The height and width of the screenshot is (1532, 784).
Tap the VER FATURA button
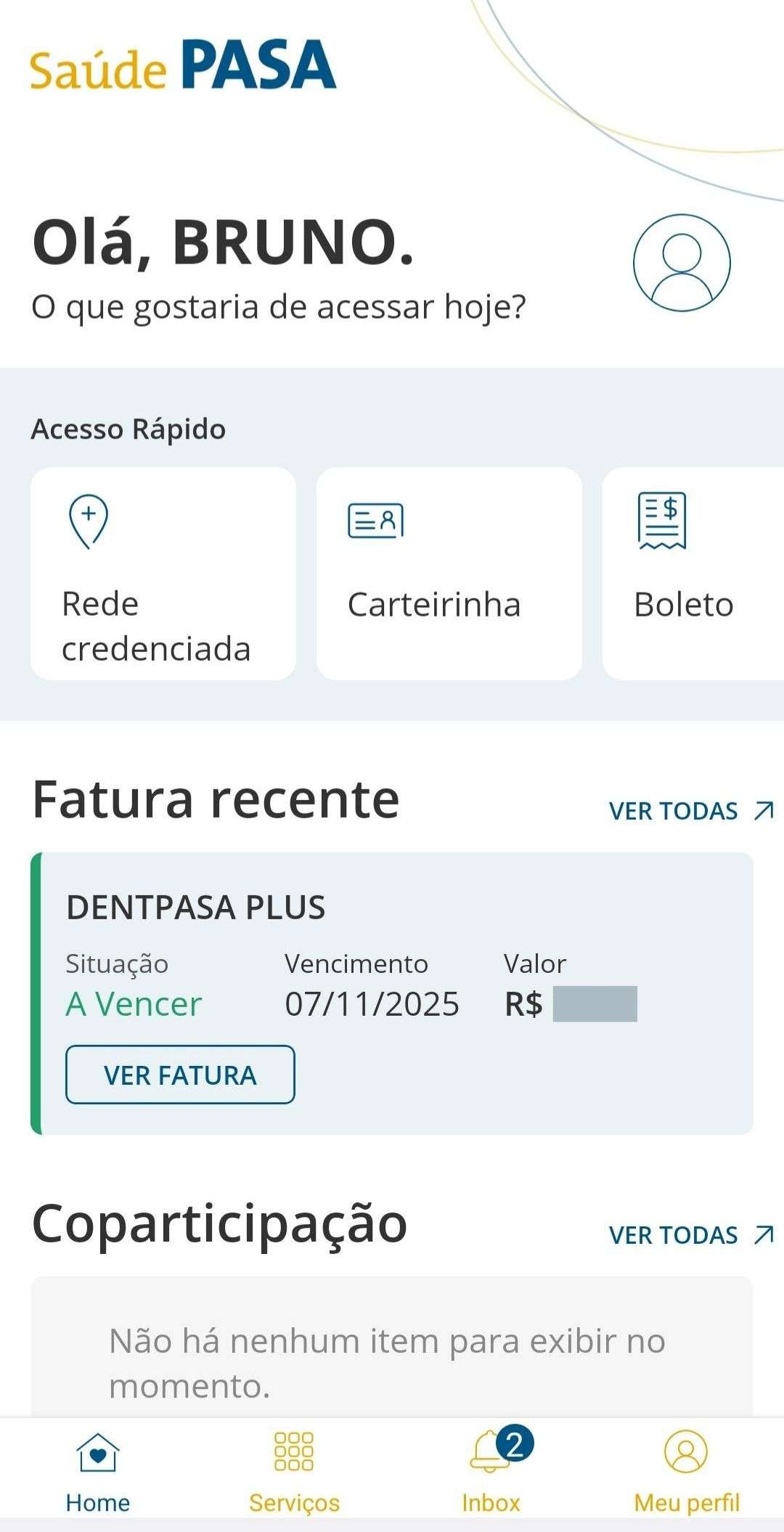tap(180, 1075)
